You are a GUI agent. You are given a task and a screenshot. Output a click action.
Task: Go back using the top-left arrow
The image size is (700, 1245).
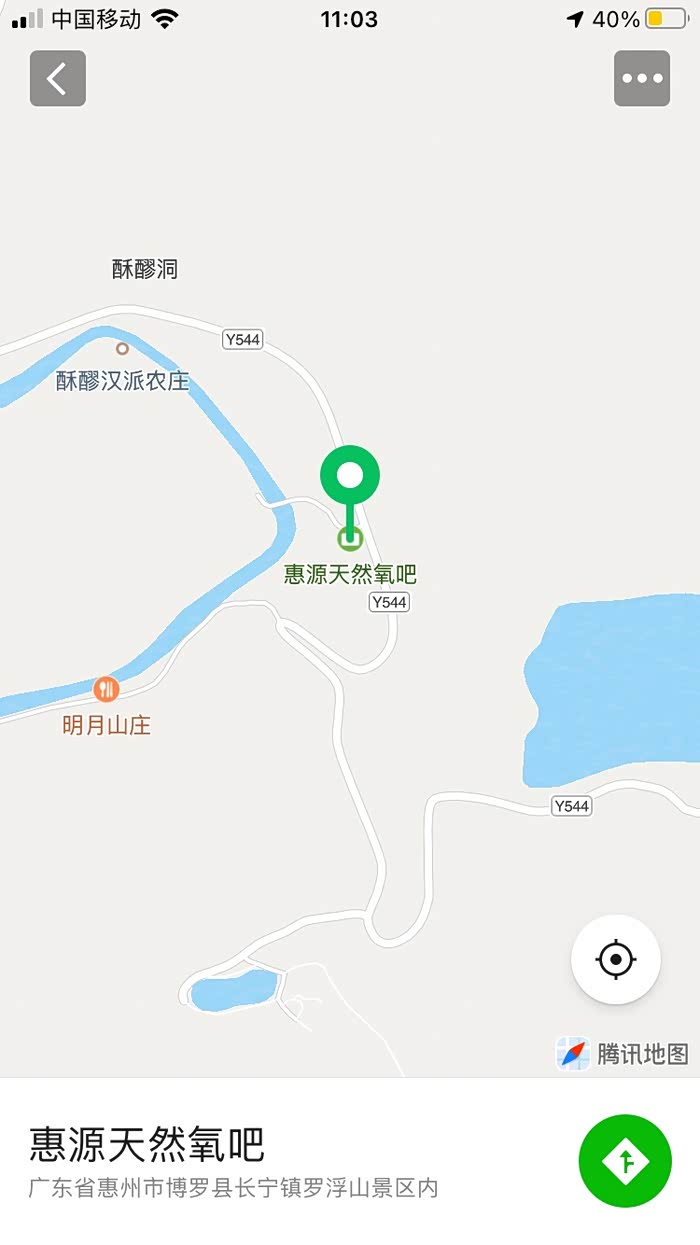(58, 78)
